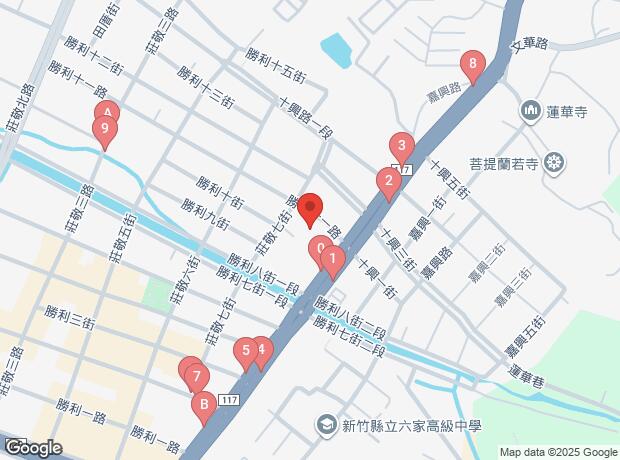620x460 pixels.
Task: Tap map marker 3
Action: (x=401, y=146)
